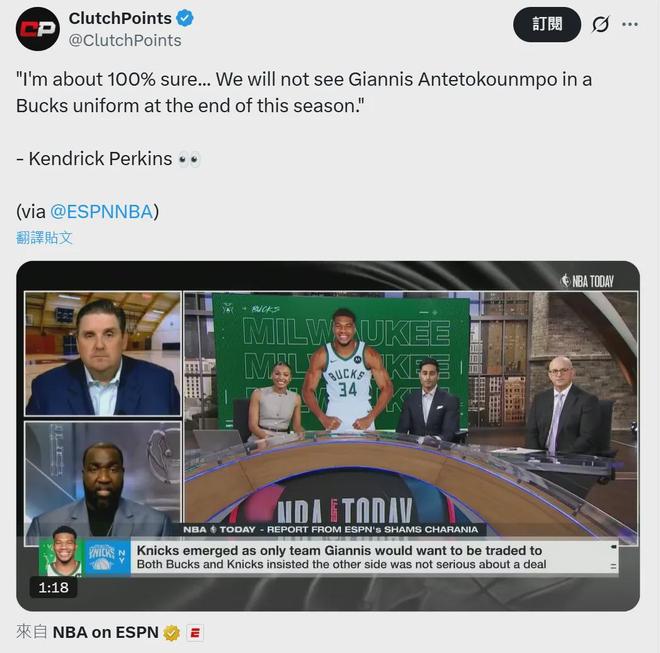Open the @ESPNNBA mention link
This screenshot has width=660, height=653.
point(101,211)
